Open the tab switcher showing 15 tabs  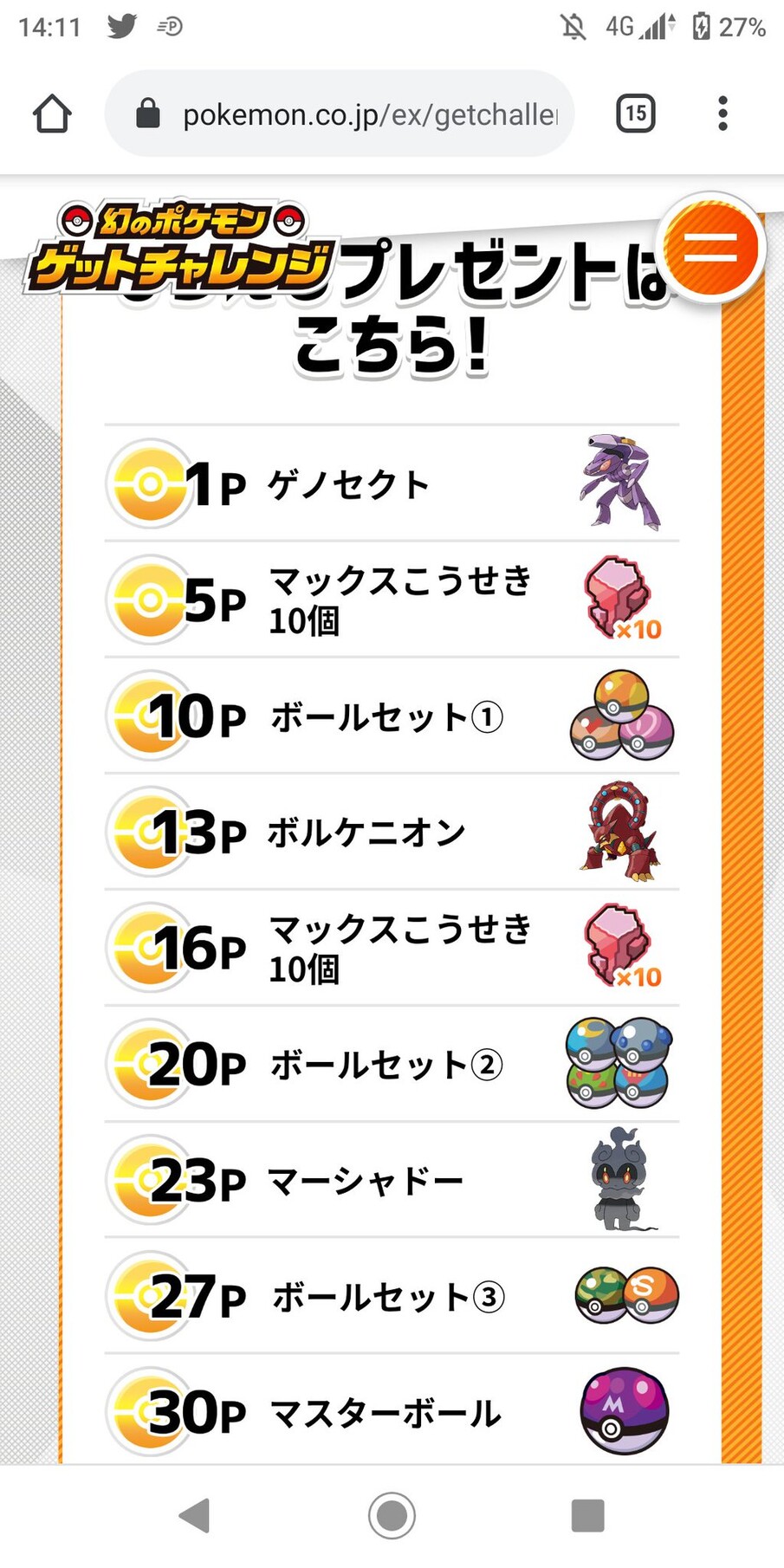tap(636, 113)
